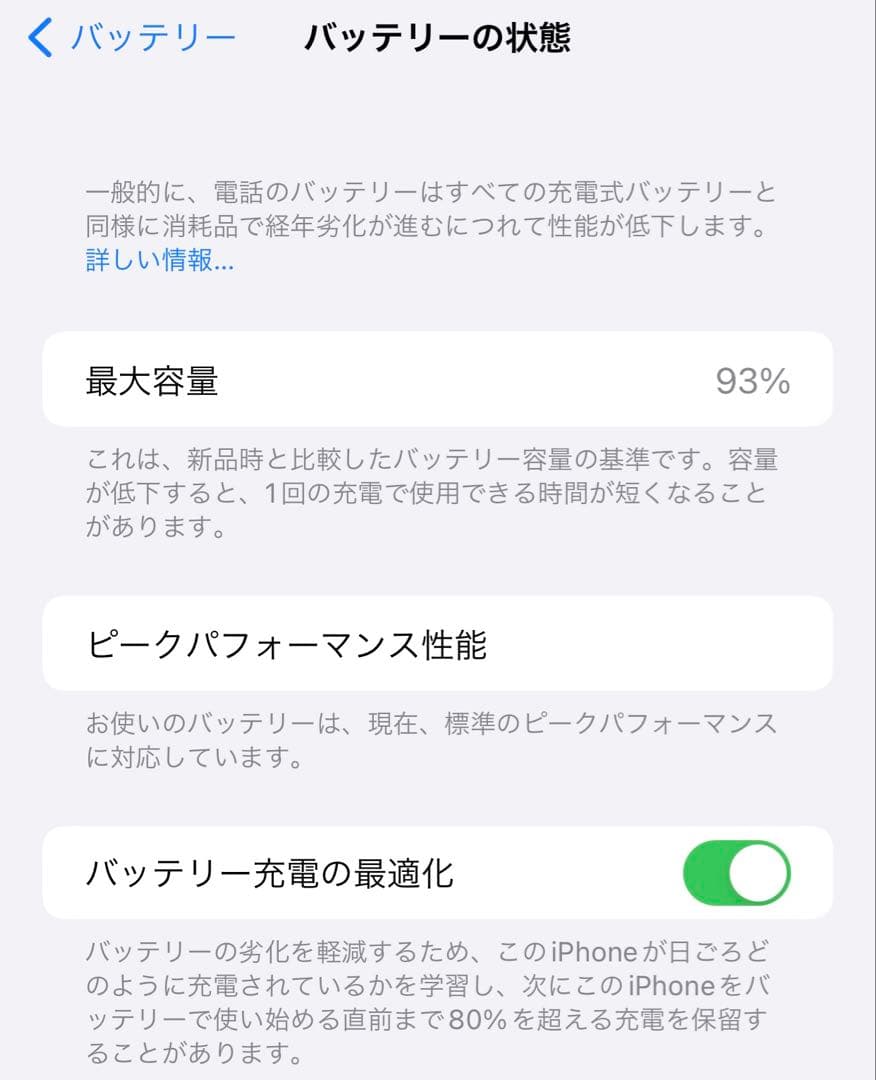Viewport: 876px width, 1080px height.
Task: Tap the white card containing 最大容量
Action: 438,381
